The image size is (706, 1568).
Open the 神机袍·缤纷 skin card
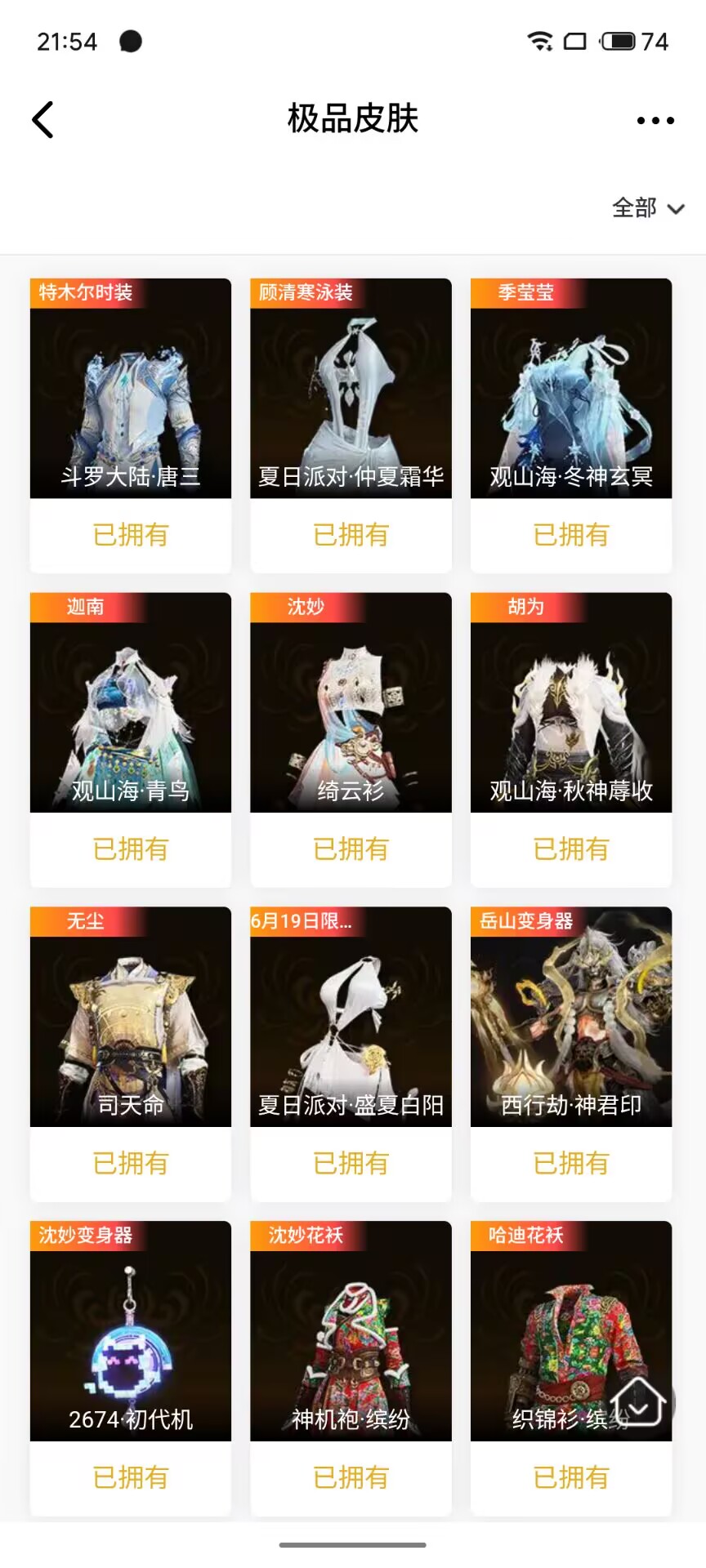point(351,1331)
